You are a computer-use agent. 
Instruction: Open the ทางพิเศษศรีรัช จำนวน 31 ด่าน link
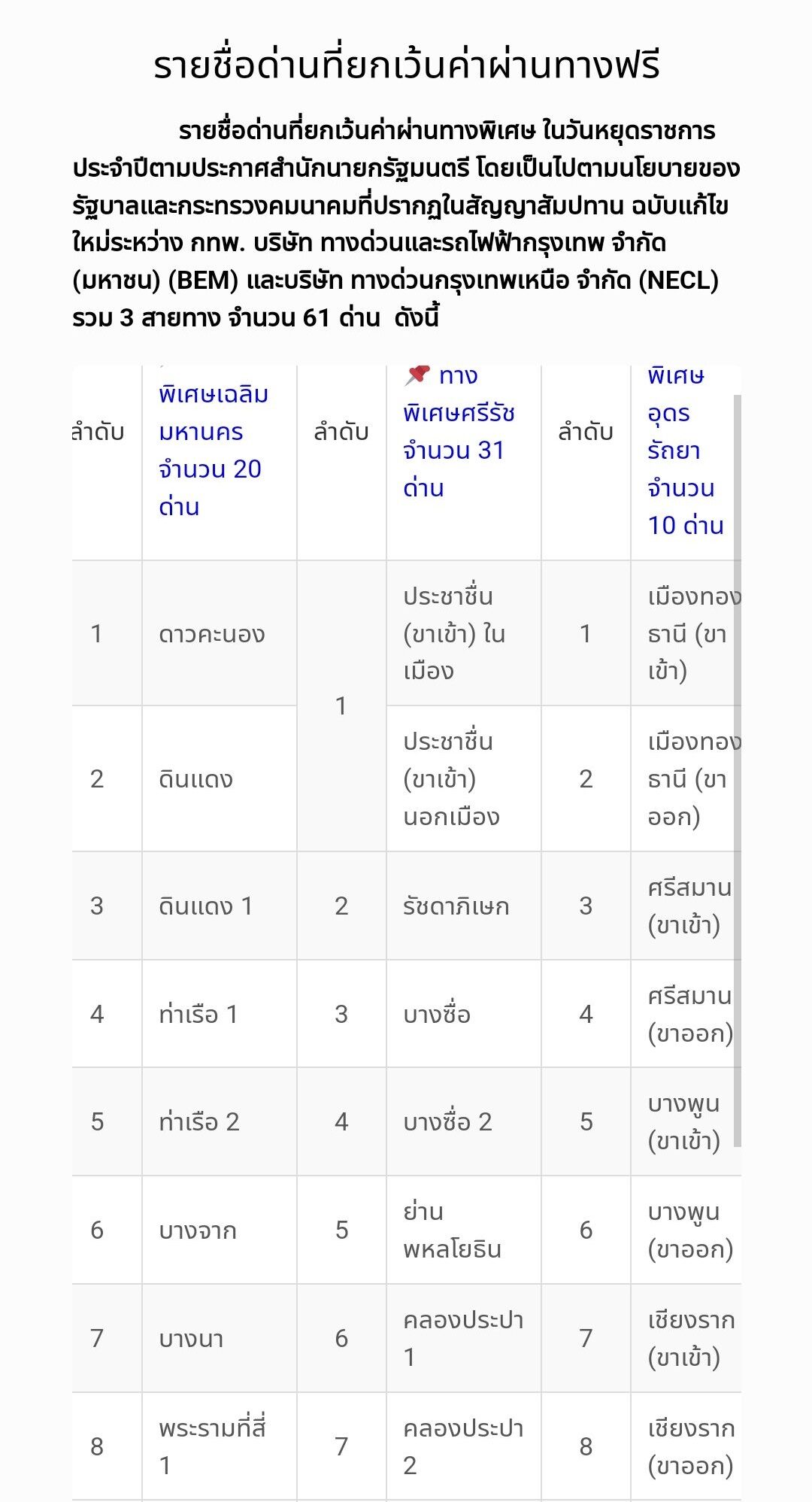click(459, 432)
